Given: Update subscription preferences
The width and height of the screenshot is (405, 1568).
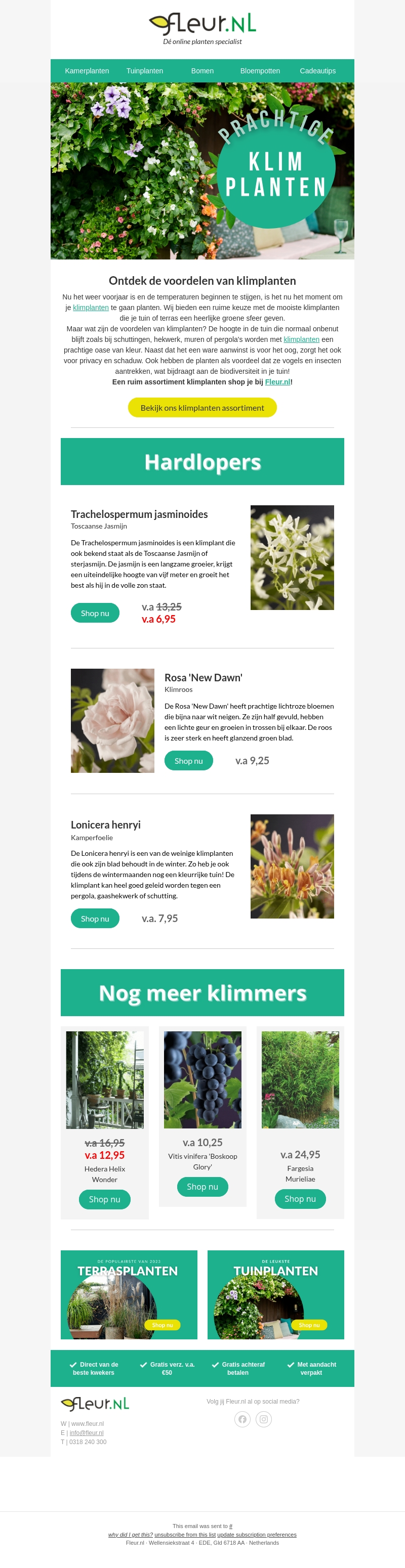Looking at the screenshot, I should coord(256,1535).
